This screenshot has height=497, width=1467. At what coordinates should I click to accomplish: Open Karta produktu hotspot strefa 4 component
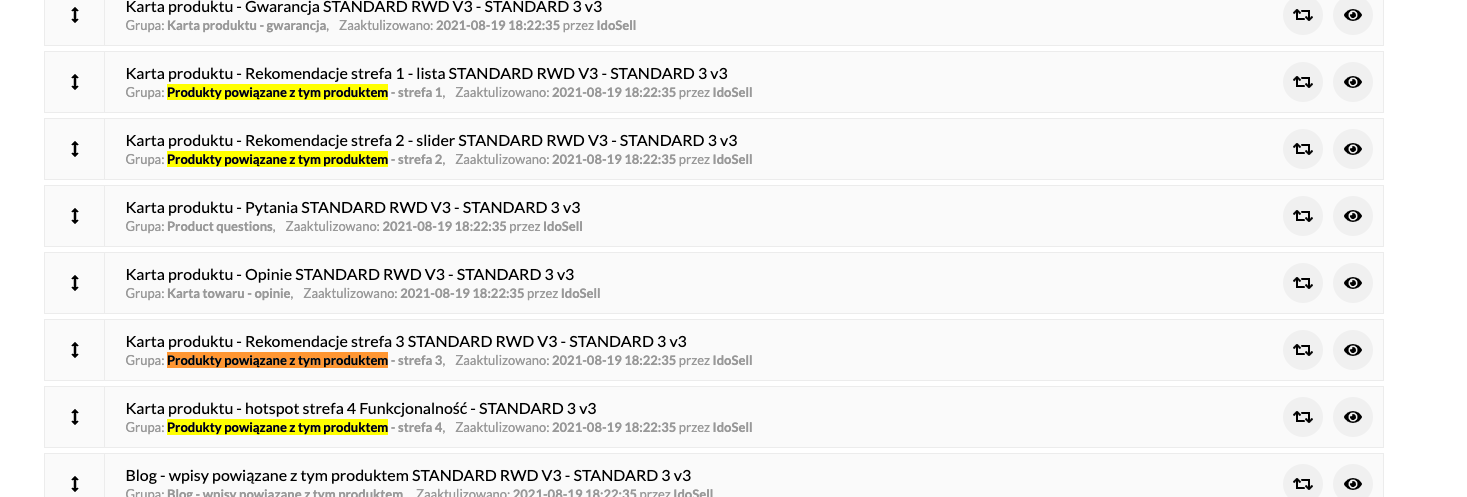coord(361,408)
